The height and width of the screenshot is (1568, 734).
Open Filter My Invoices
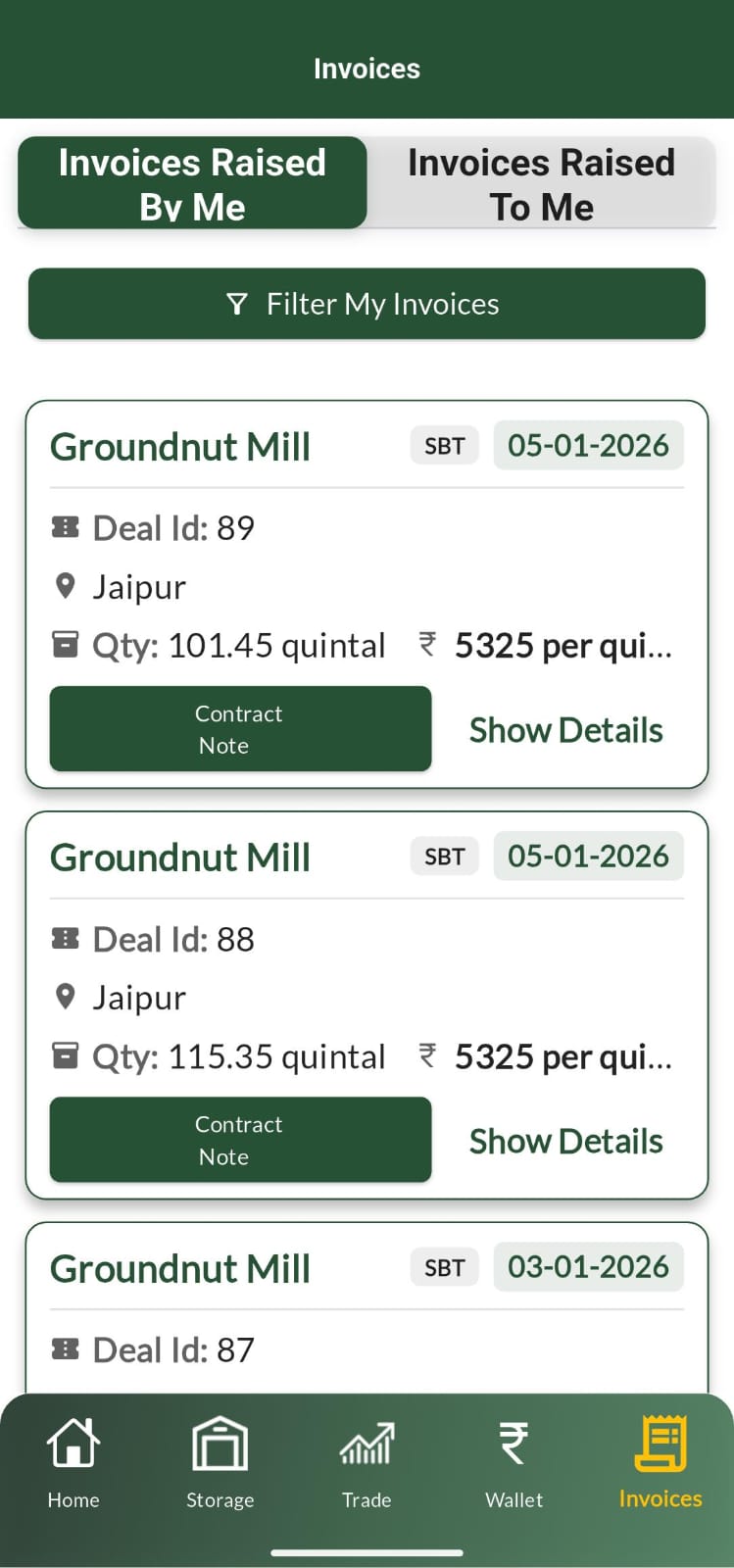(x=367, y=304)
